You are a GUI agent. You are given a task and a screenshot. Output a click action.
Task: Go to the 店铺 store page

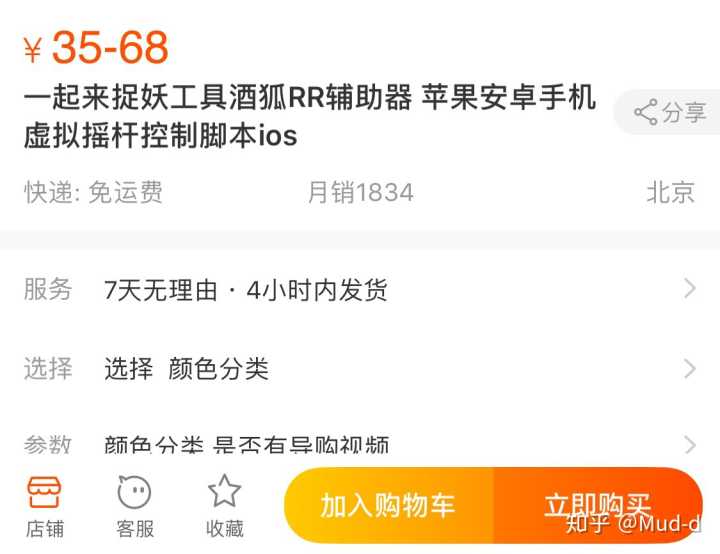tap(43, 506)
